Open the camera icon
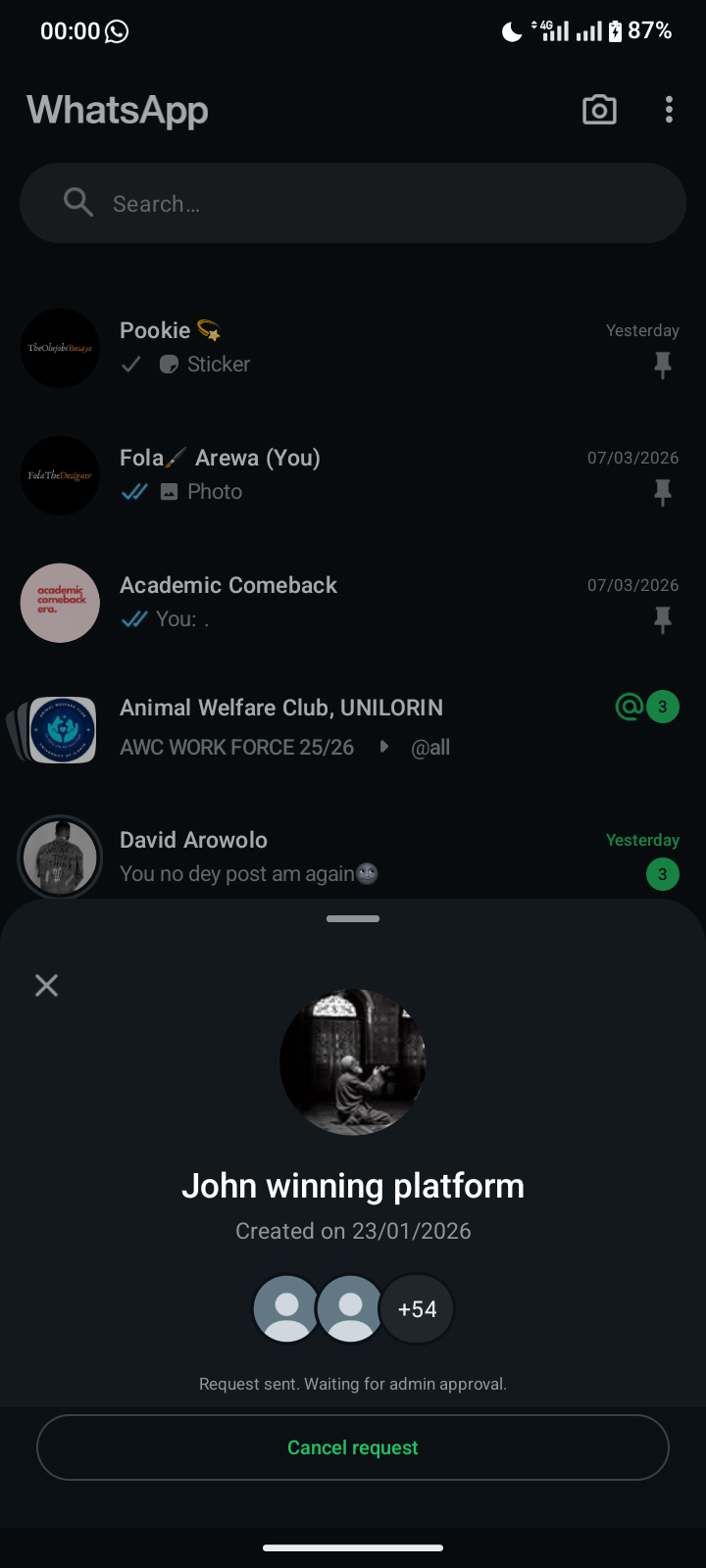Image resolution: width=706 pixels, height=1568 pixels. click(x=599, y=110)
